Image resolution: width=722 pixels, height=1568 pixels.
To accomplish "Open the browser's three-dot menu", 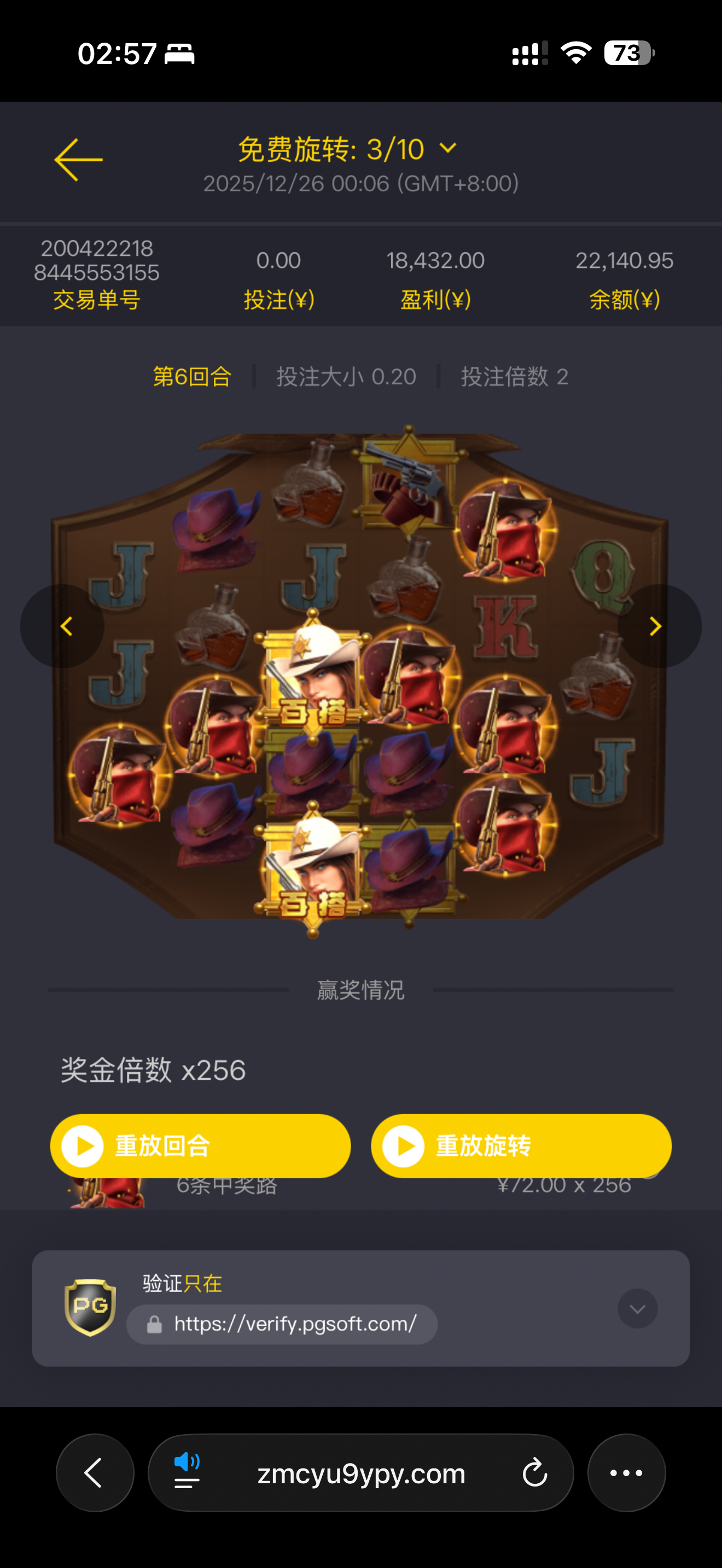I will [x=626, y=1472].
